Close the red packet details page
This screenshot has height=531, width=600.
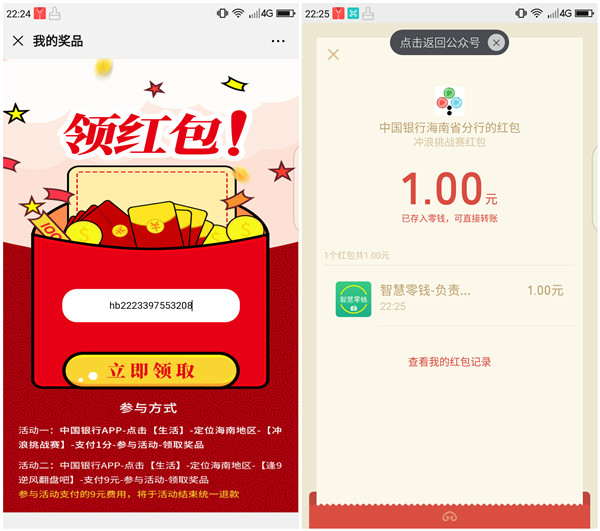[334, 54]
